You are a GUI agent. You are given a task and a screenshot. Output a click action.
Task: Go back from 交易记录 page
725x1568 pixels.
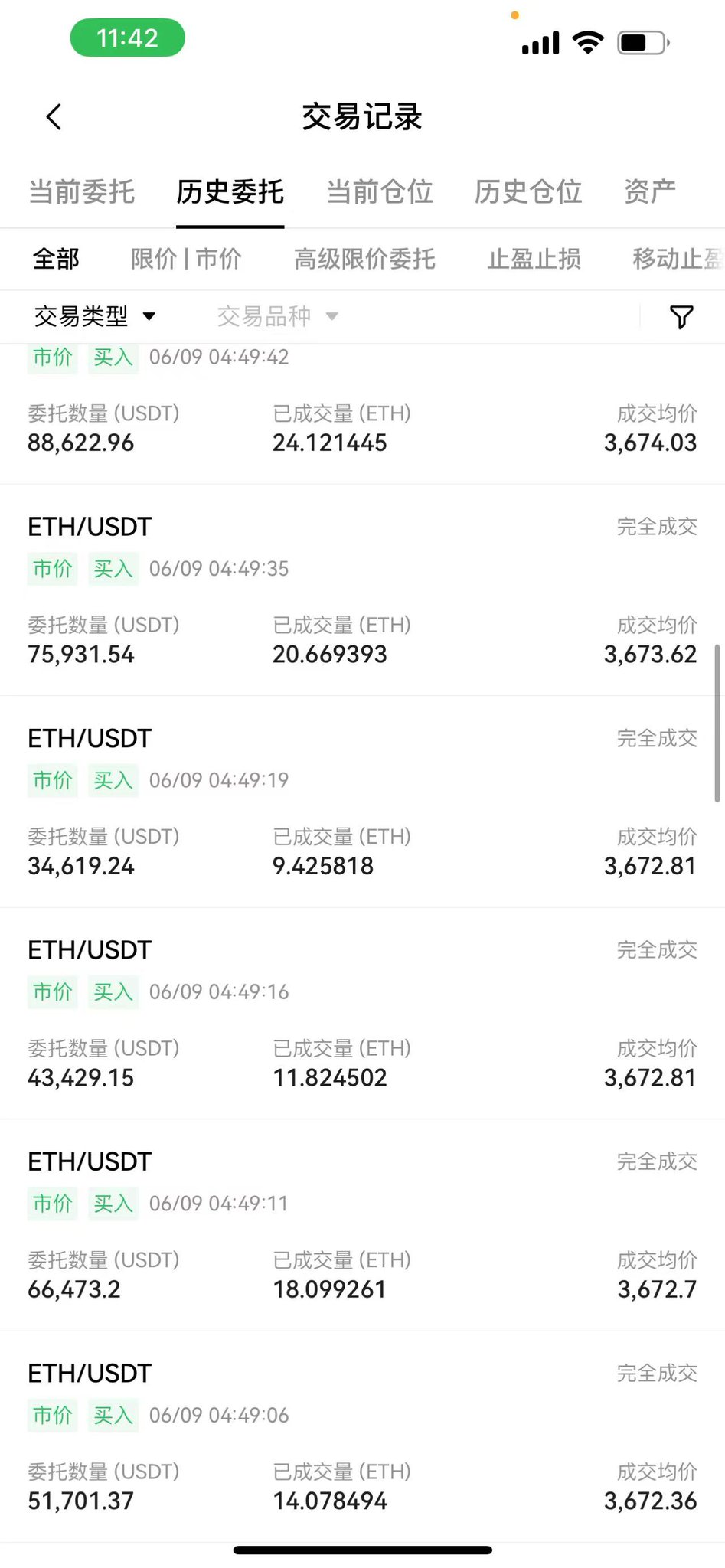tap(54, 117)
